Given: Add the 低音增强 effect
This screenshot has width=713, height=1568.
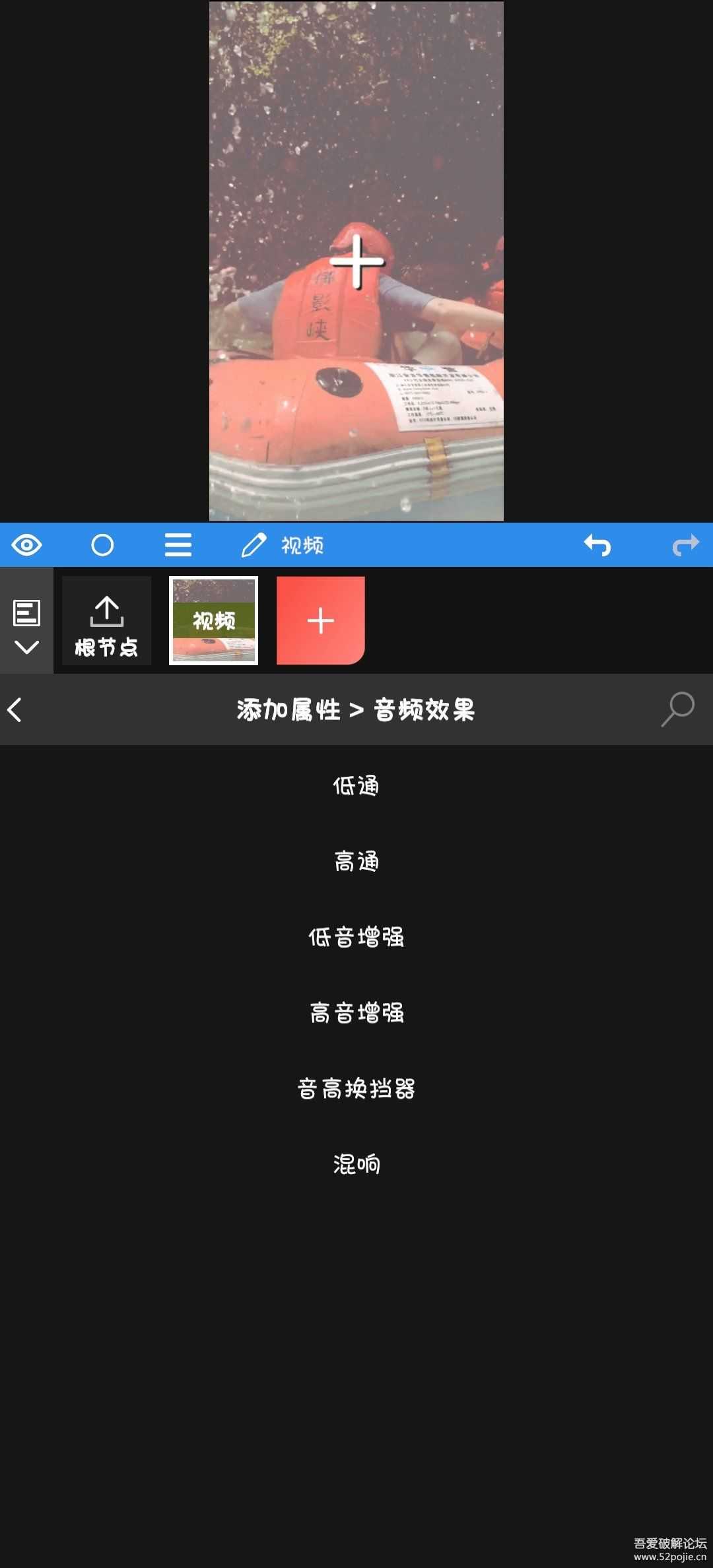Looking at the screenshot, I should pos(356,937).
